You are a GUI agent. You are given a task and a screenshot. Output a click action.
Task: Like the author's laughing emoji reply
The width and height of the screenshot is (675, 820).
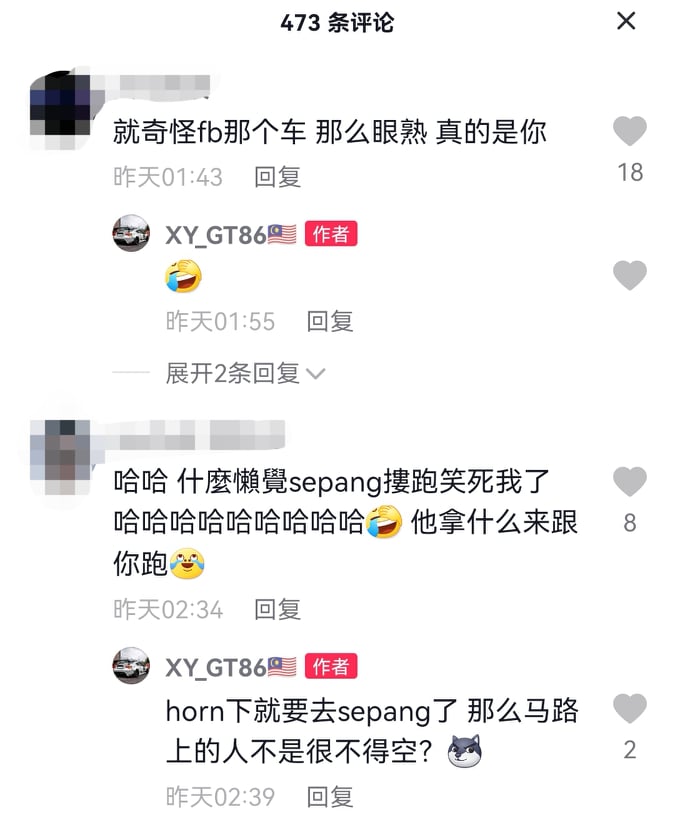[629, 275]
